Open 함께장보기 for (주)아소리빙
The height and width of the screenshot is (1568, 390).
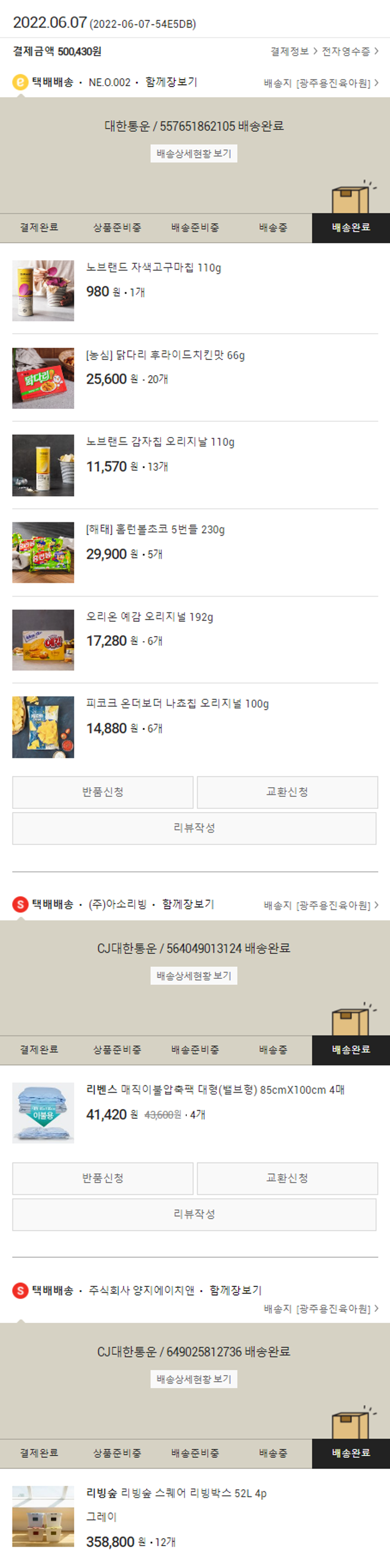(188, 904)
